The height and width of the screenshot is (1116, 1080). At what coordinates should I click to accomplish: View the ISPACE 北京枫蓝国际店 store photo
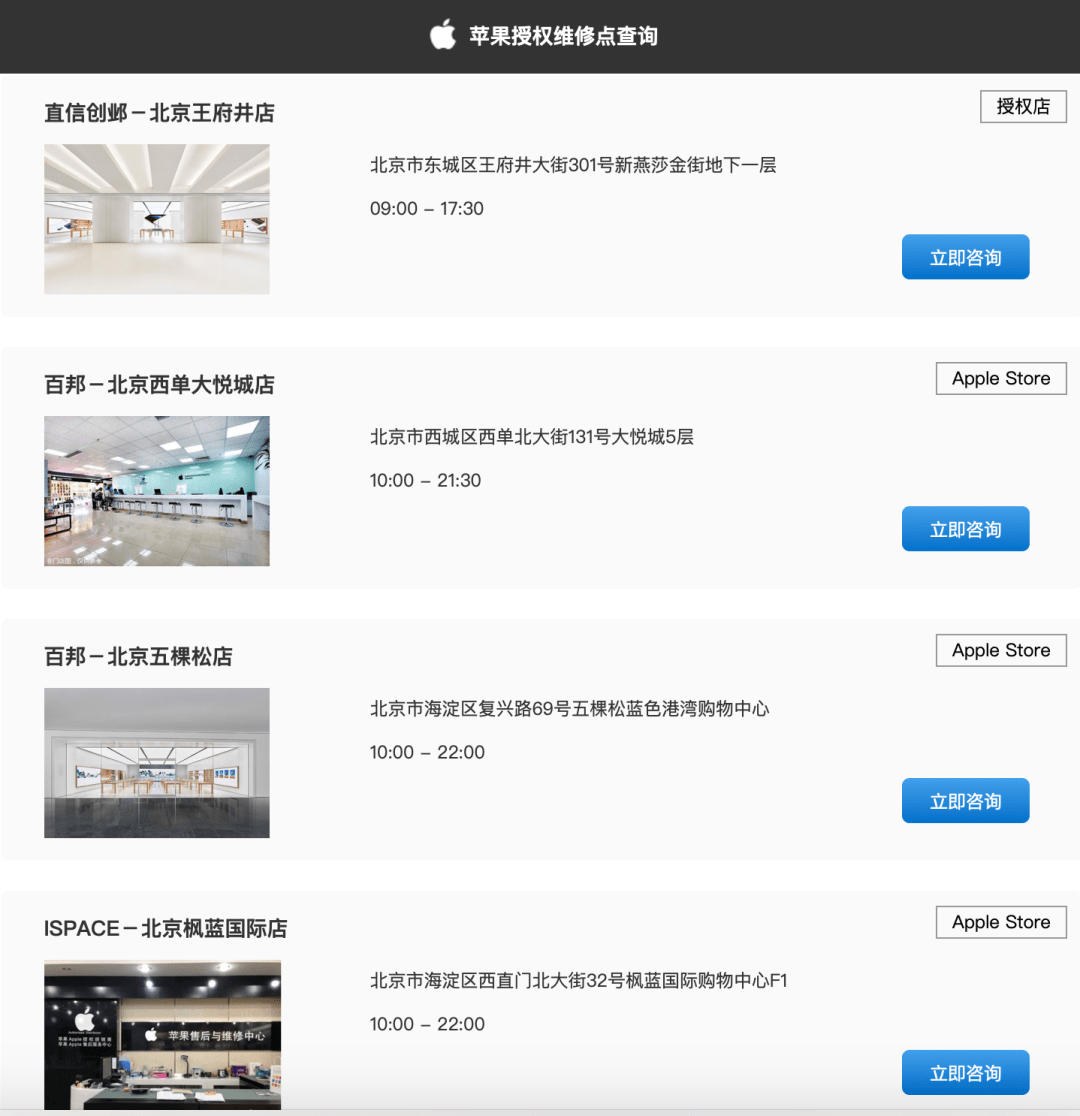pos(162,1035)
